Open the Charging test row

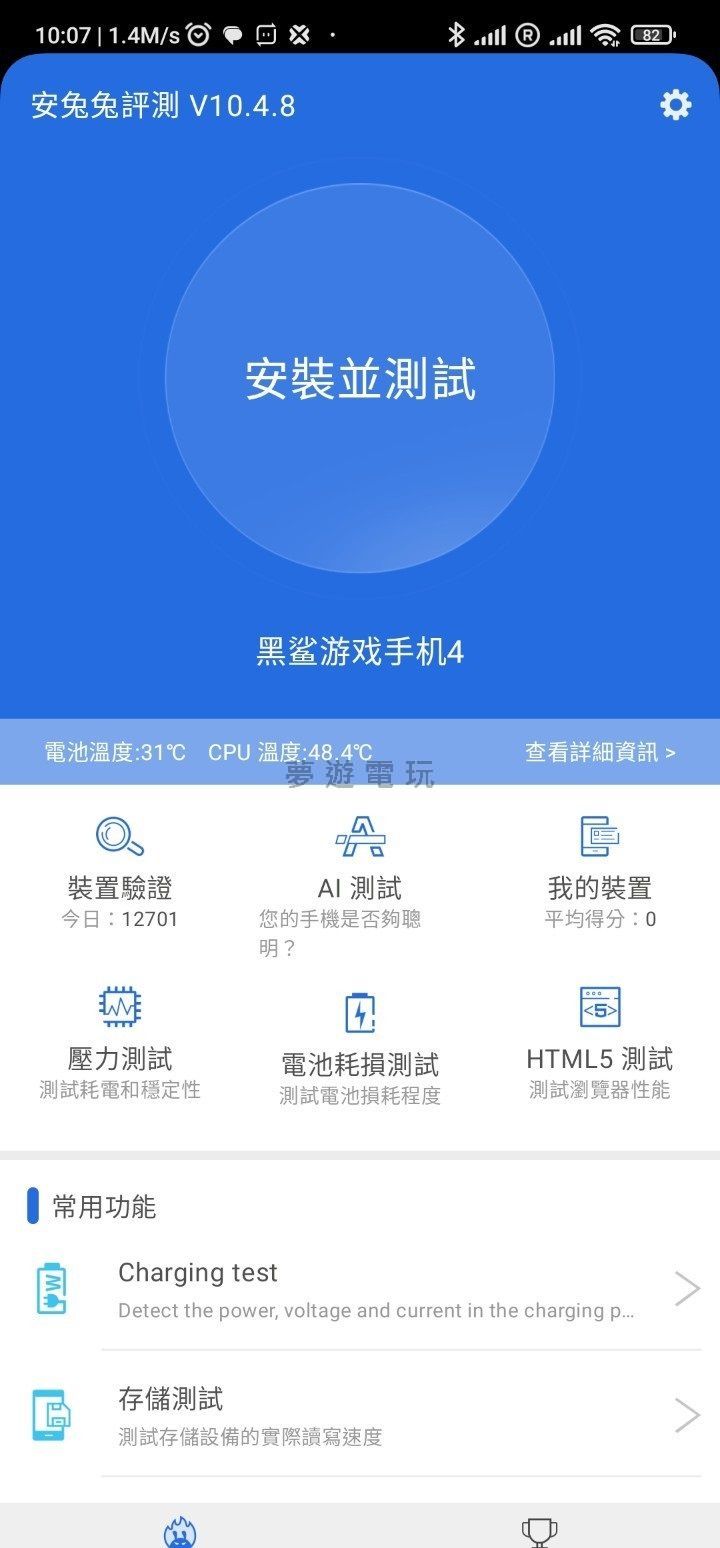[360, 1290]
